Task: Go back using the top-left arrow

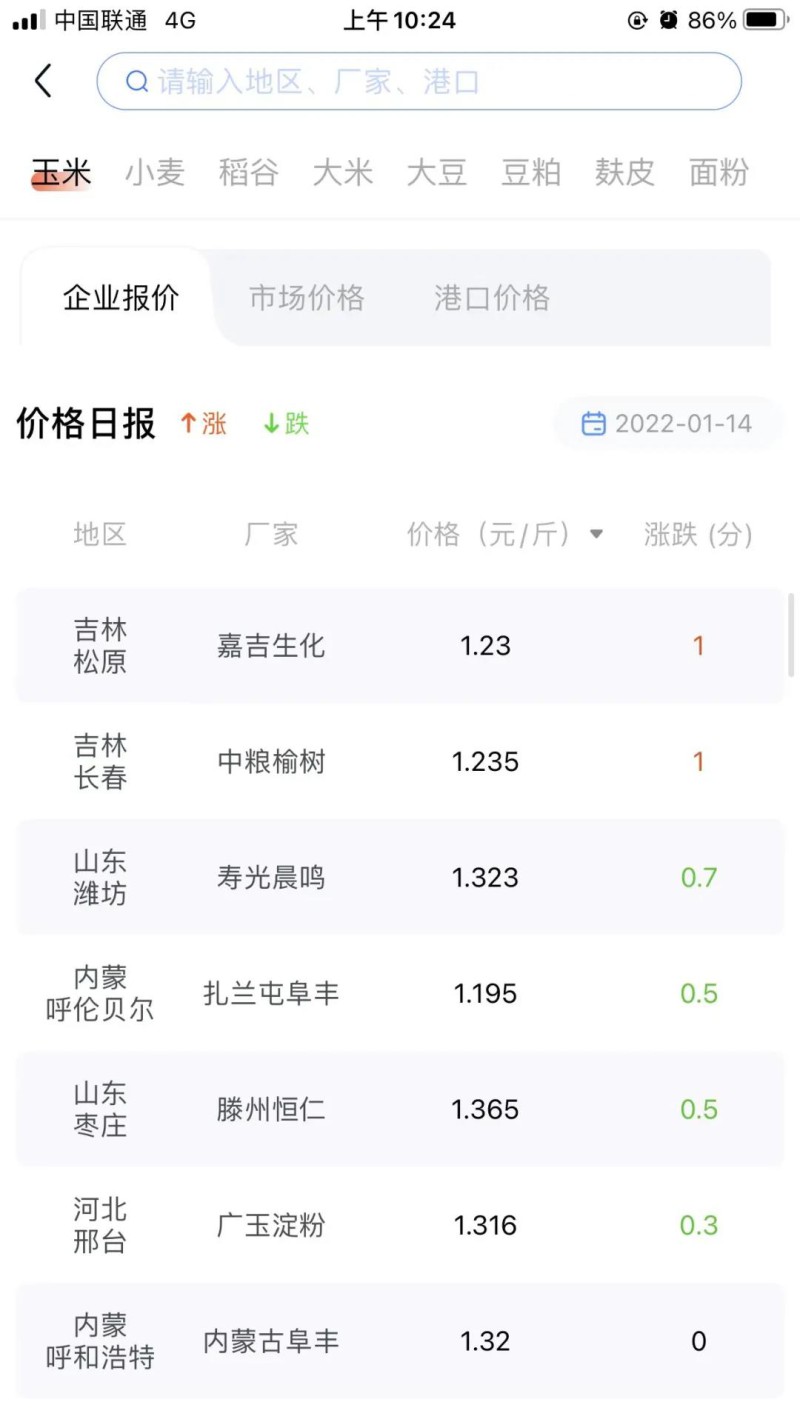Action: coord(43,81)
